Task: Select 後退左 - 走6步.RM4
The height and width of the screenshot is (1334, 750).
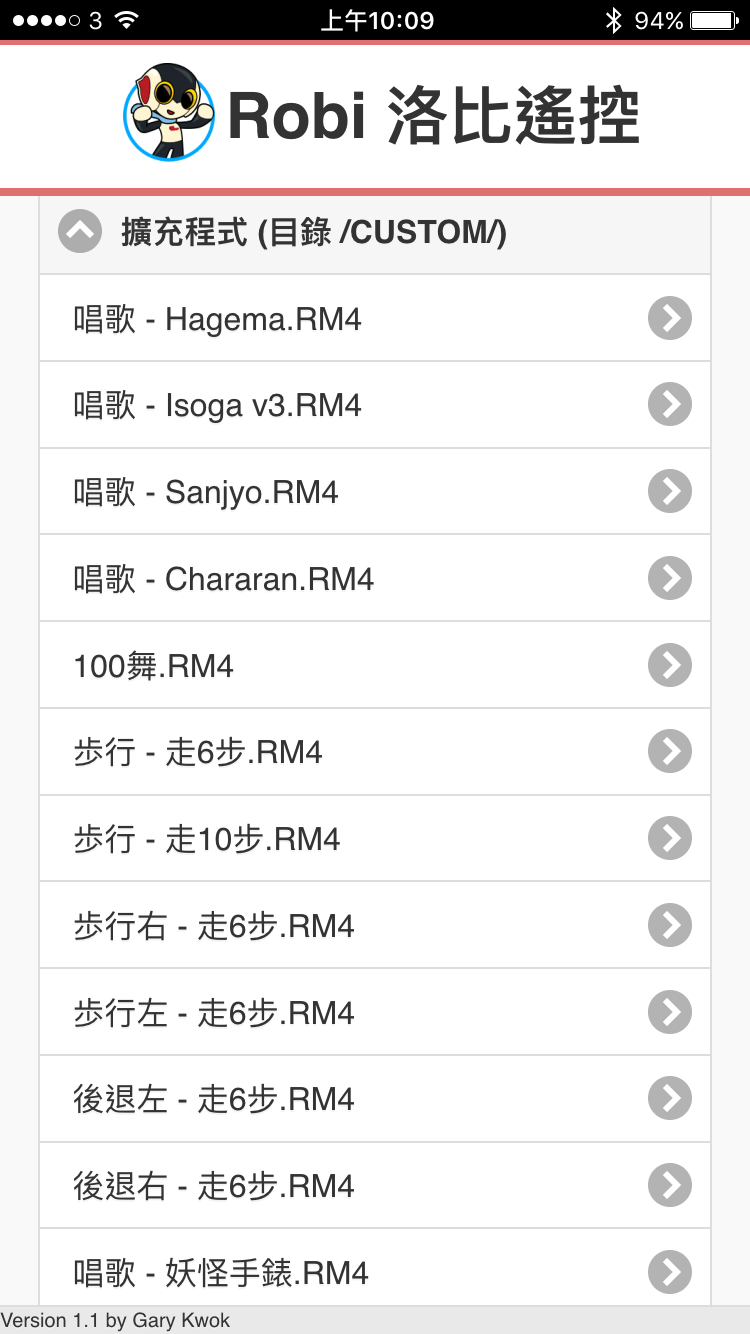Action: [x=374, y=1099]
